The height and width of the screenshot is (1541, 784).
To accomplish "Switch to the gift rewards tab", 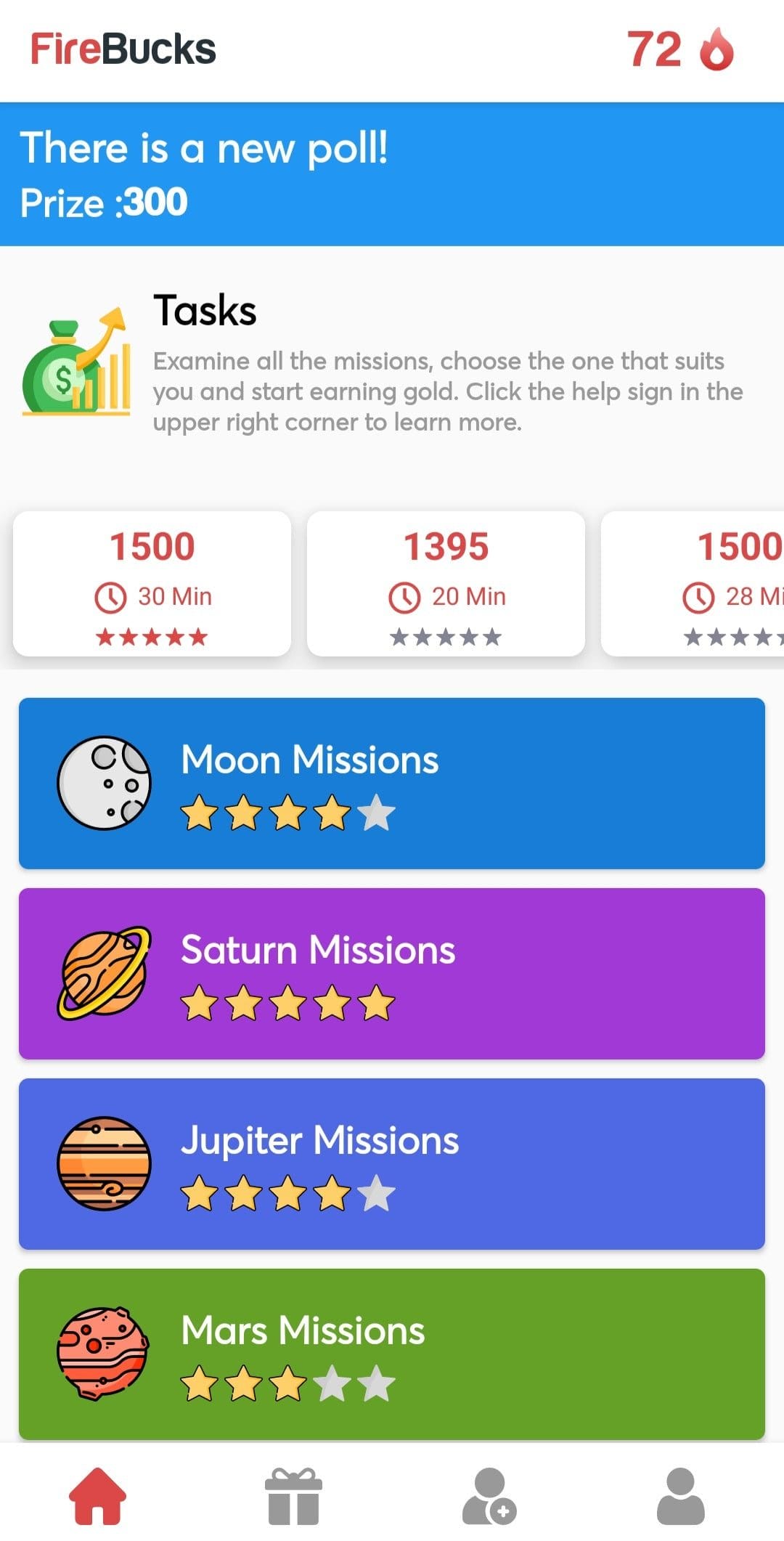I will pos(293,1496).
